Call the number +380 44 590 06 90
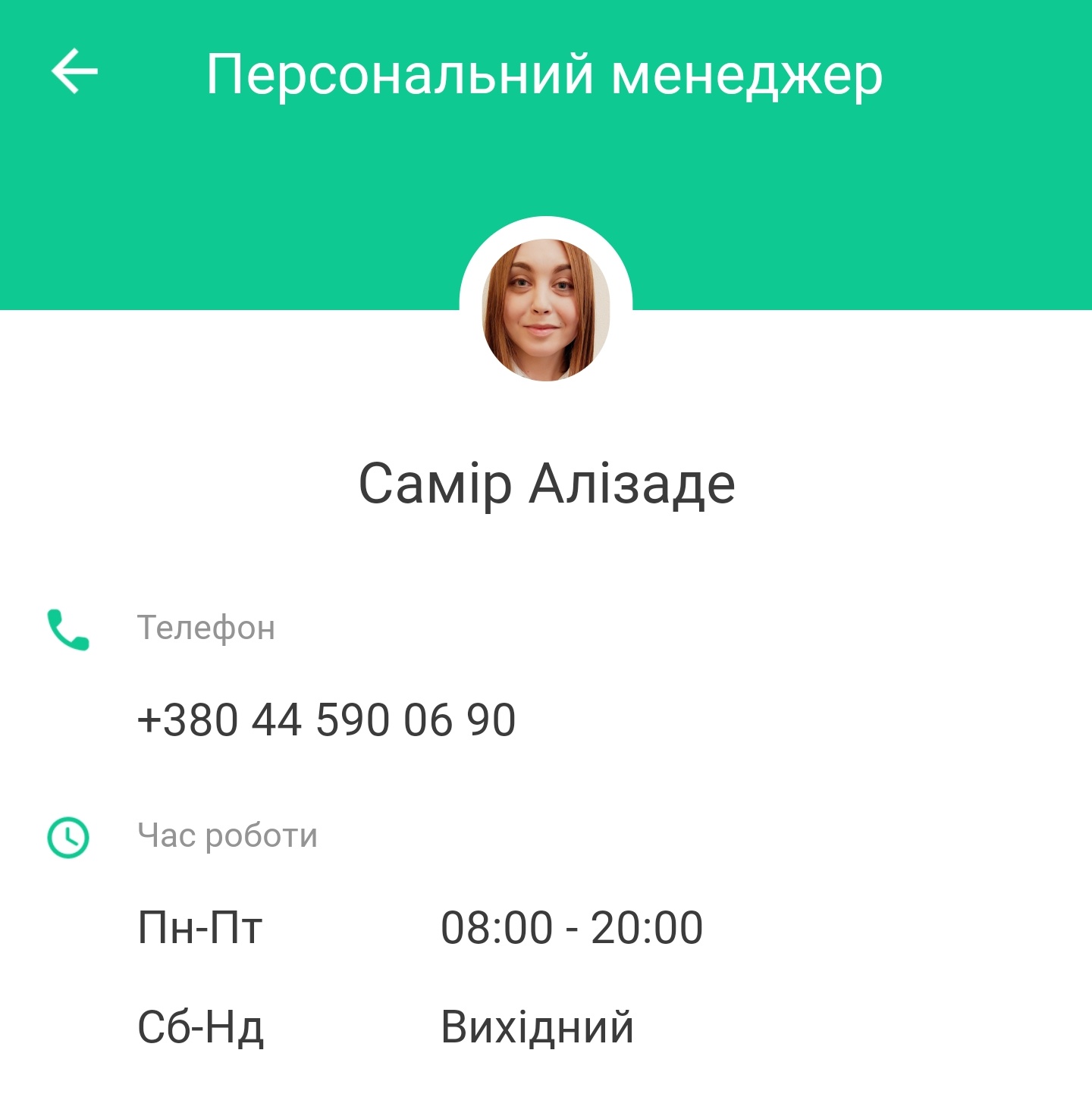 point(326,719)
